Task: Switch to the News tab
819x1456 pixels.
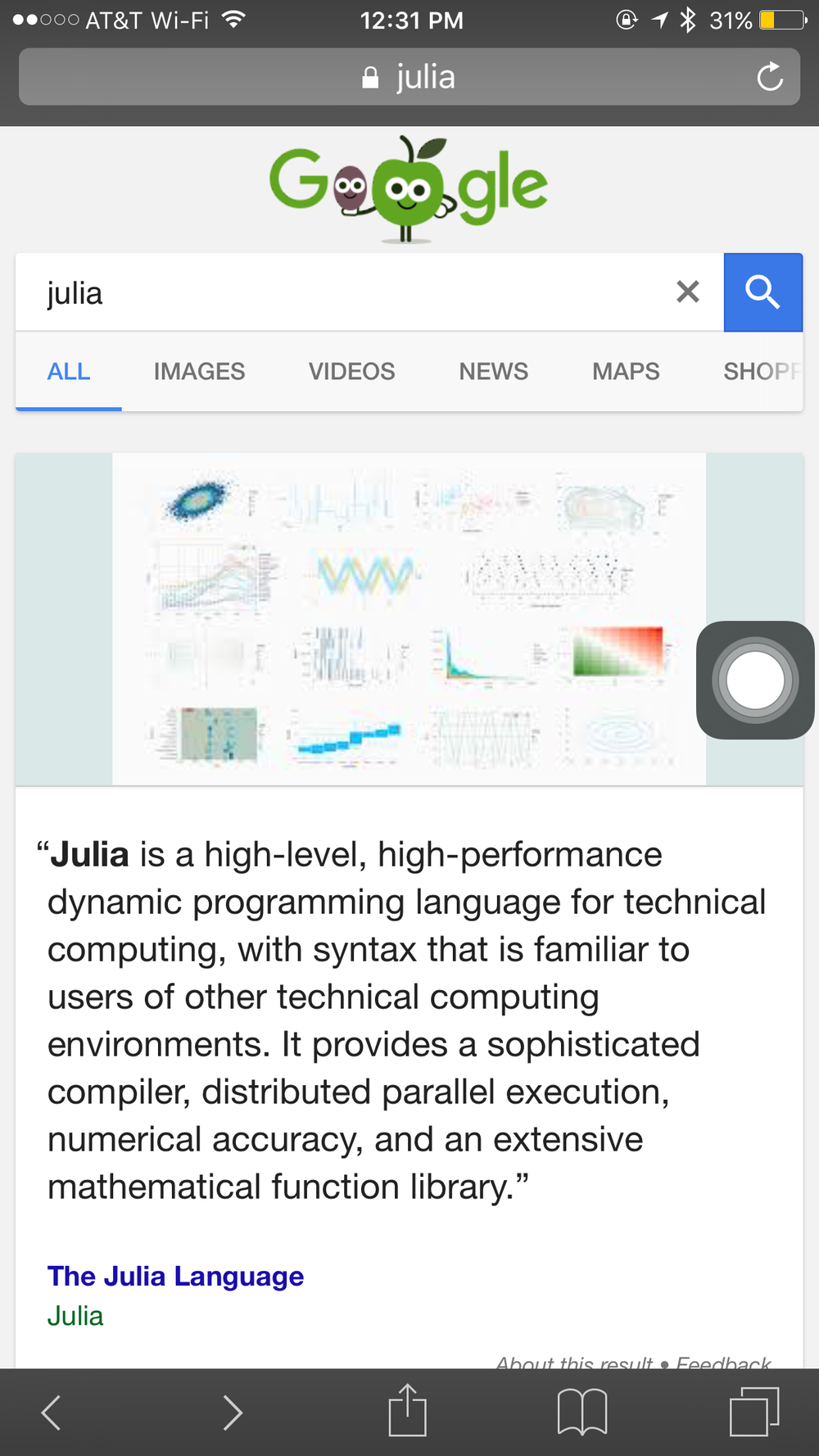Action: click(493, 372)
